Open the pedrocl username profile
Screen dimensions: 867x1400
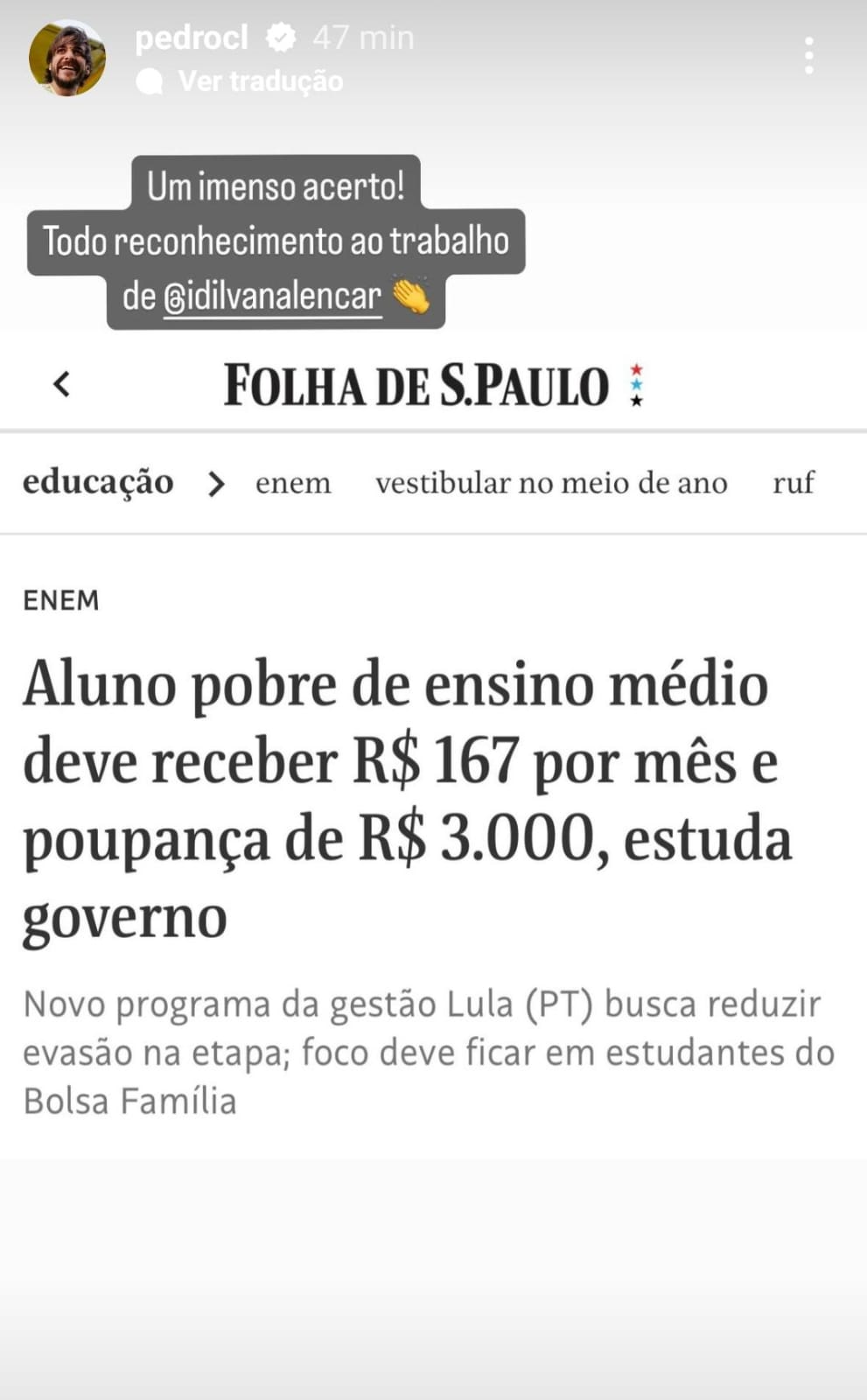[x=192, y=38]
